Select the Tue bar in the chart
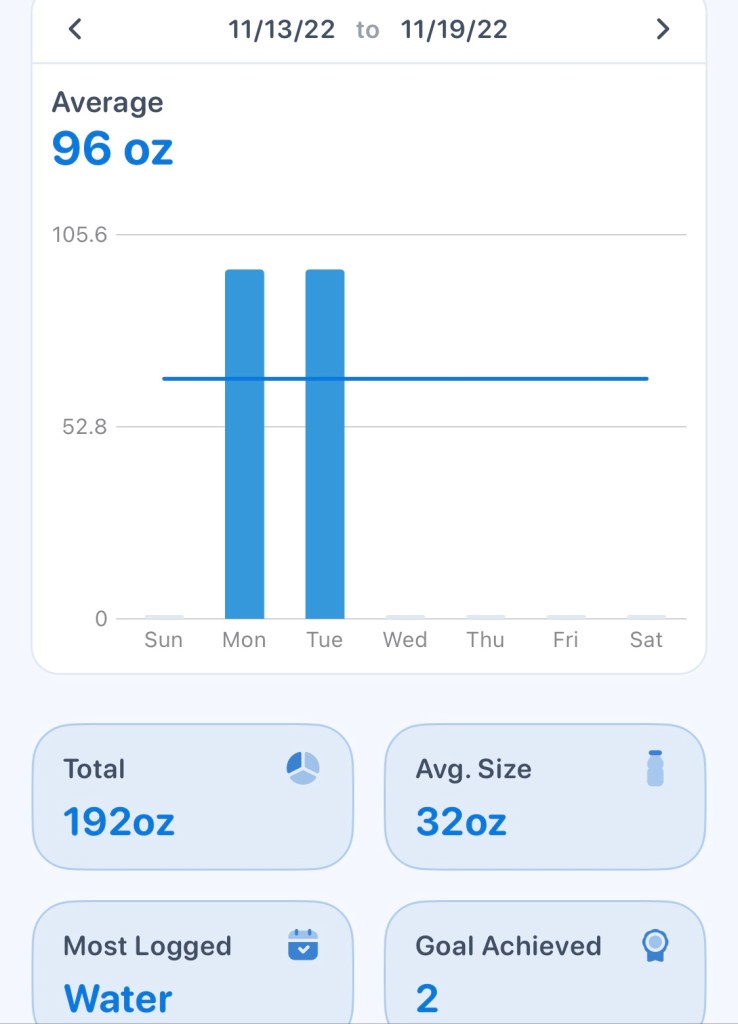Image resolution: width=738 pixels, height=1024 pixels. (324, 444)
